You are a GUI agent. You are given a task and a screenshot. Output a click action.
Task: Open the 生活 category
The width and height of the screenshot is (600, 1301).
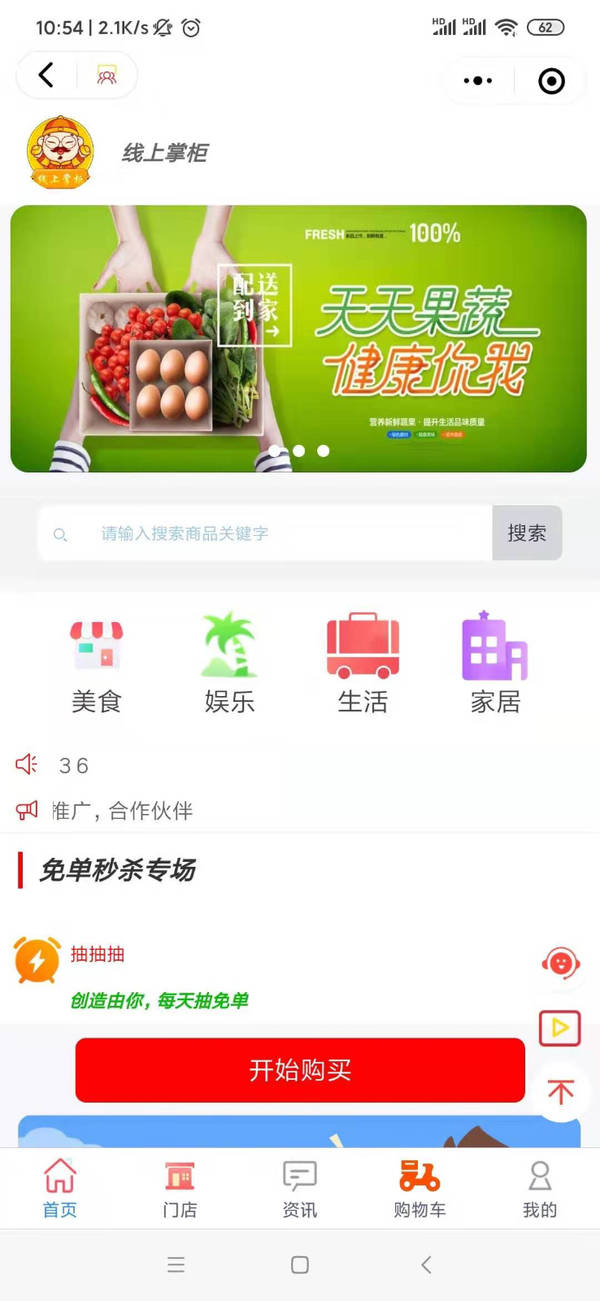click(362, 664)
